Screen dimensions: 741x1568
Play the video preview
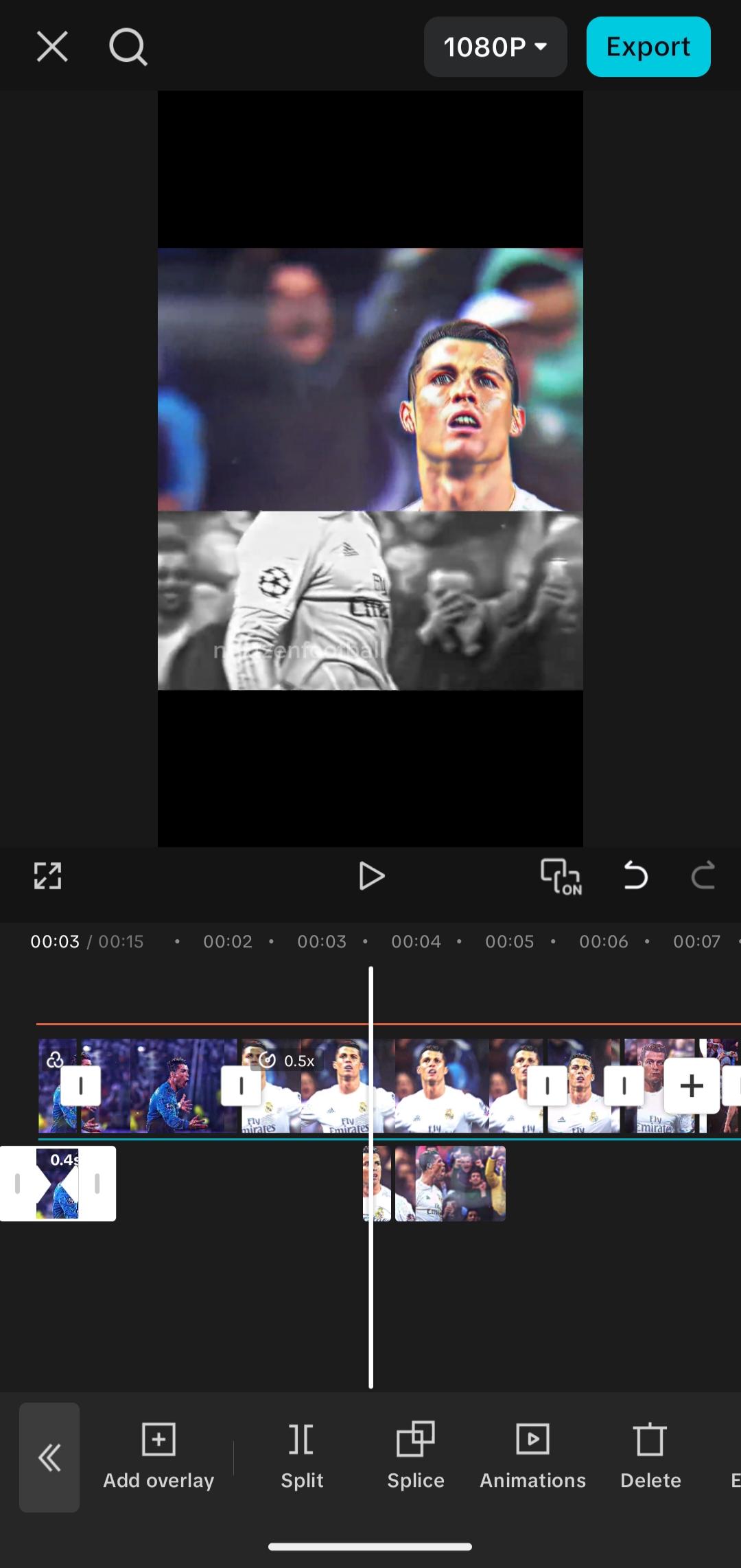371,876
